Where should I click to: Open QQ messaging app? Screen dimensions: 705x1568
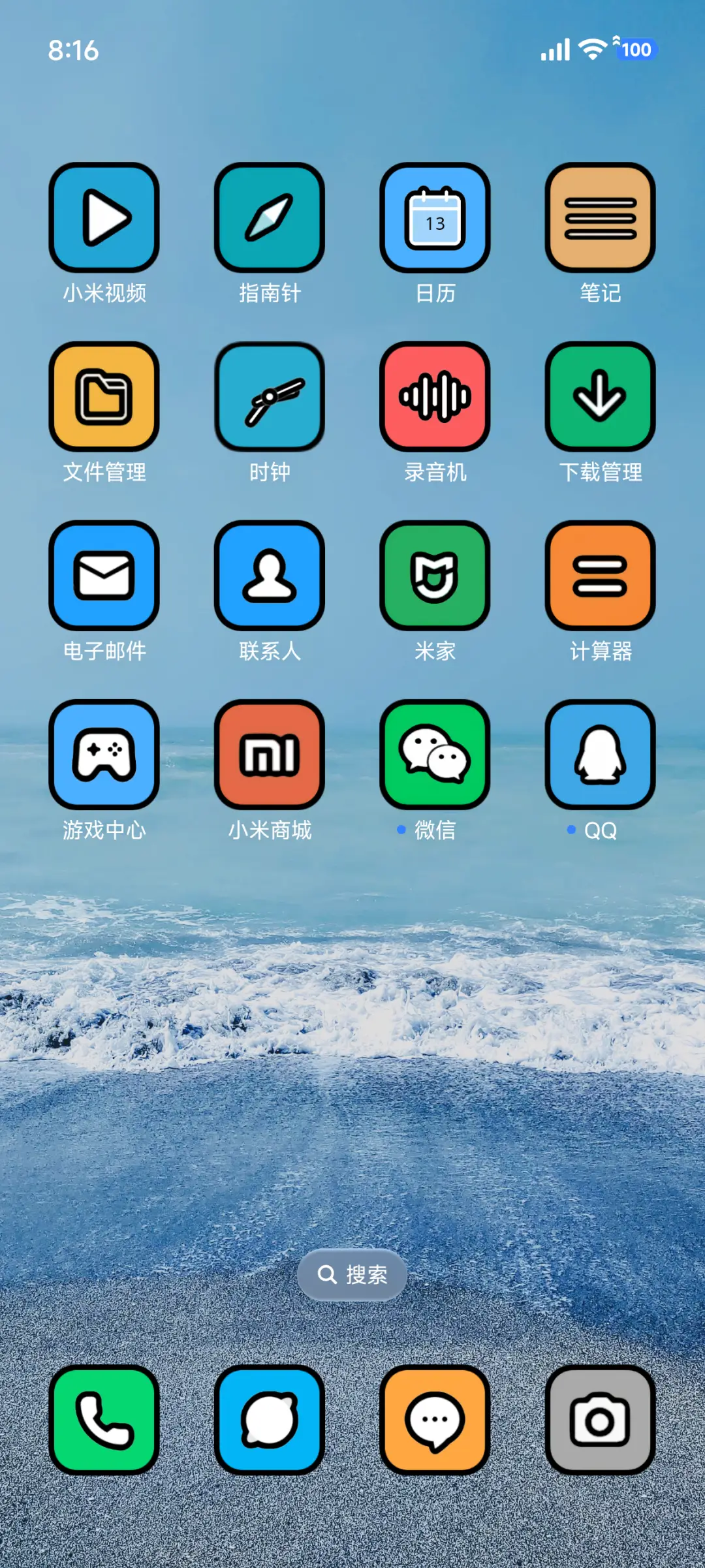click(x=601, y=754)
